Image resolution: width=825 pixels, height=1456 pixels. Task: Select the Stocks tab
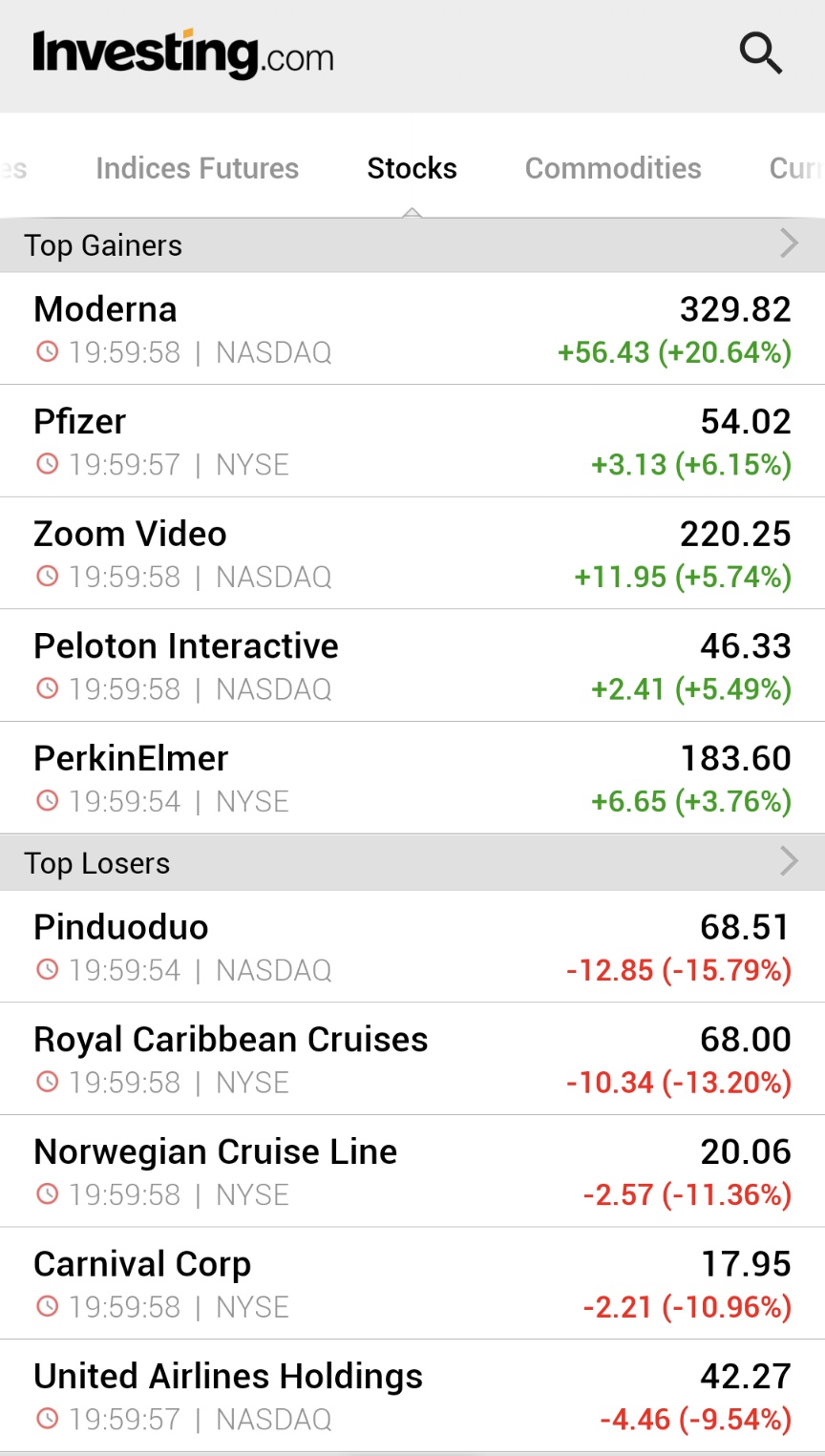[412, 168]
